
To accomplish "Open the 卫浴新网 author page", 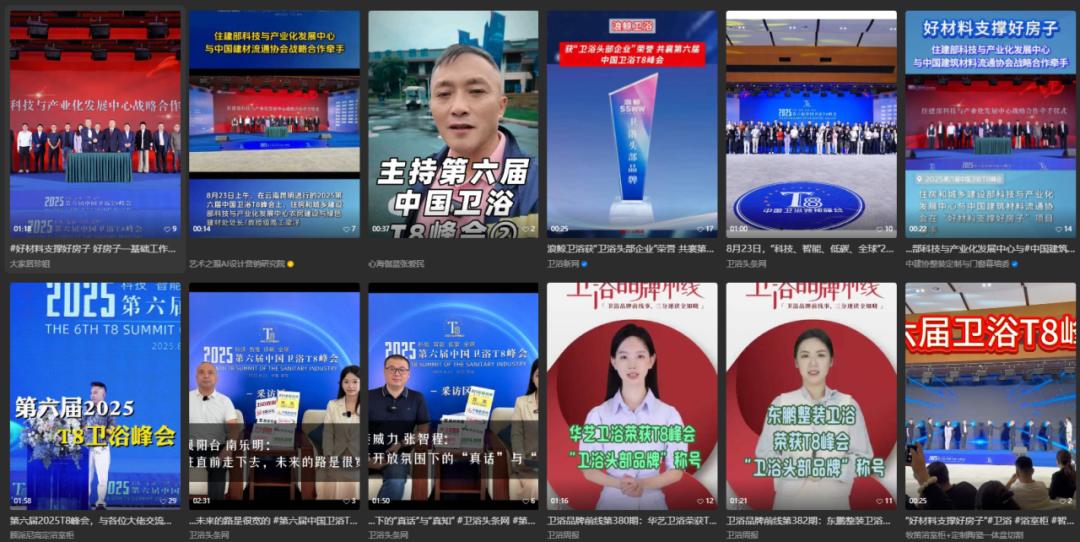I will [x=563, y=264].
